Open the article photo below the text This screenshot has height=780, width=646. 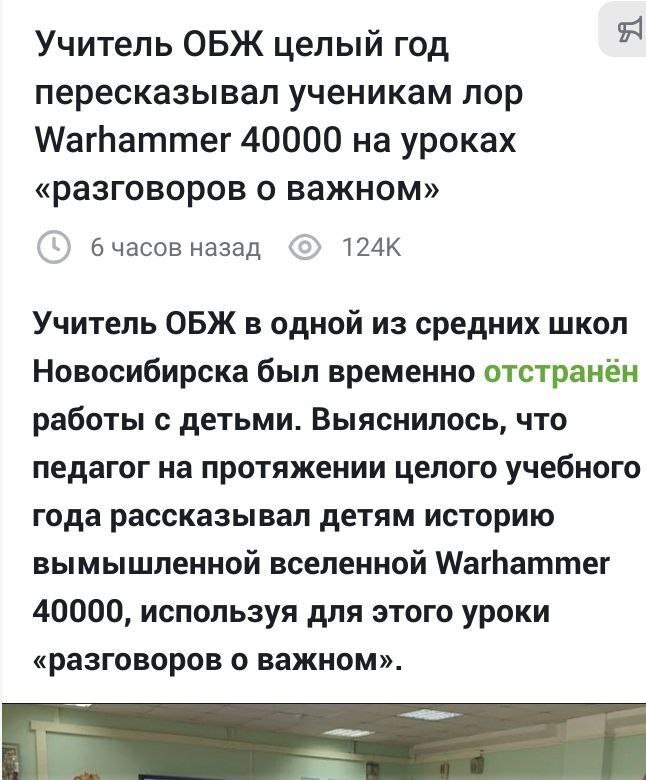(x=323, y=742)
